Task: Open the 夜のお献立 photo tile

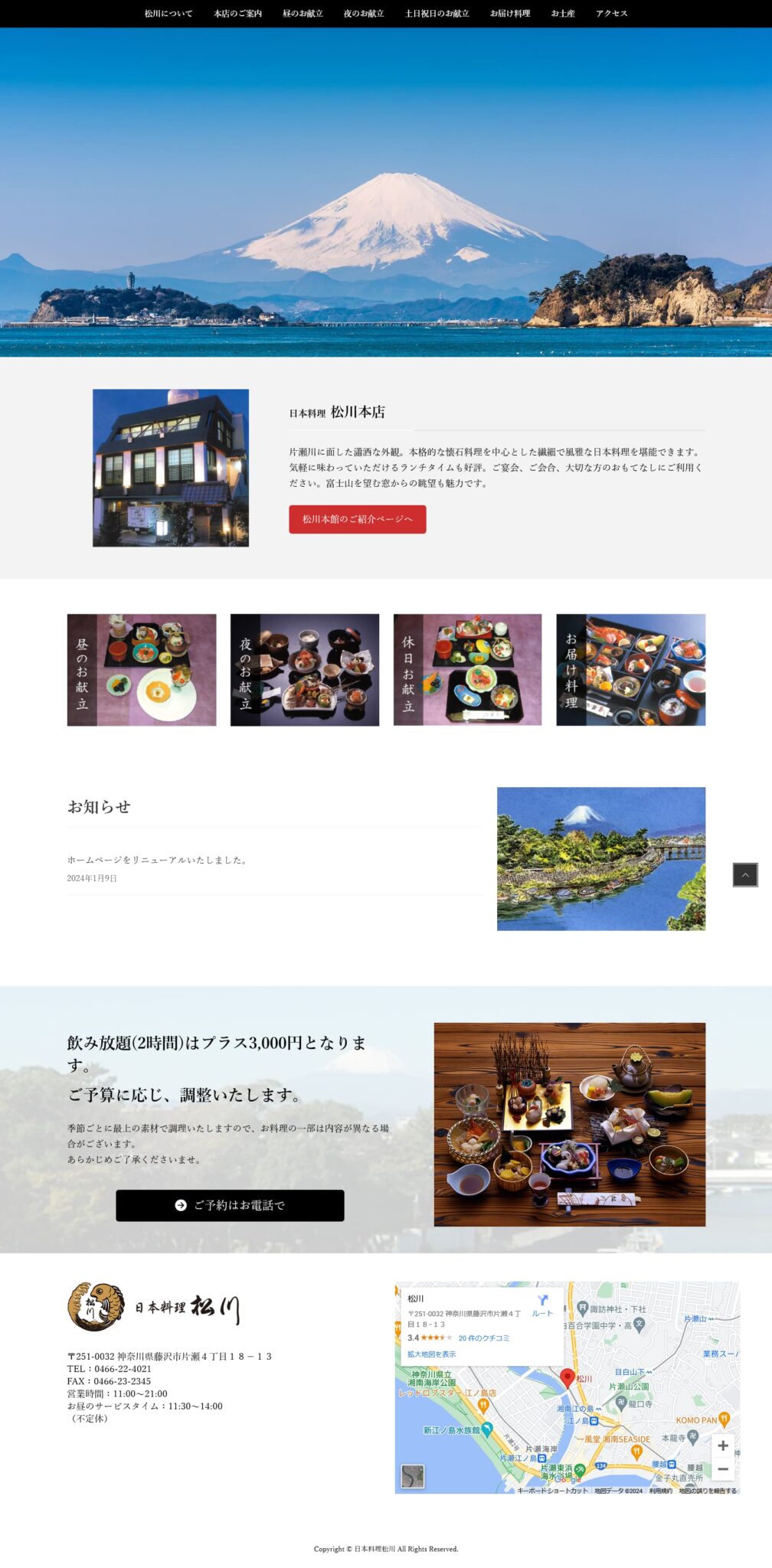Action: (x=305, y=670)
